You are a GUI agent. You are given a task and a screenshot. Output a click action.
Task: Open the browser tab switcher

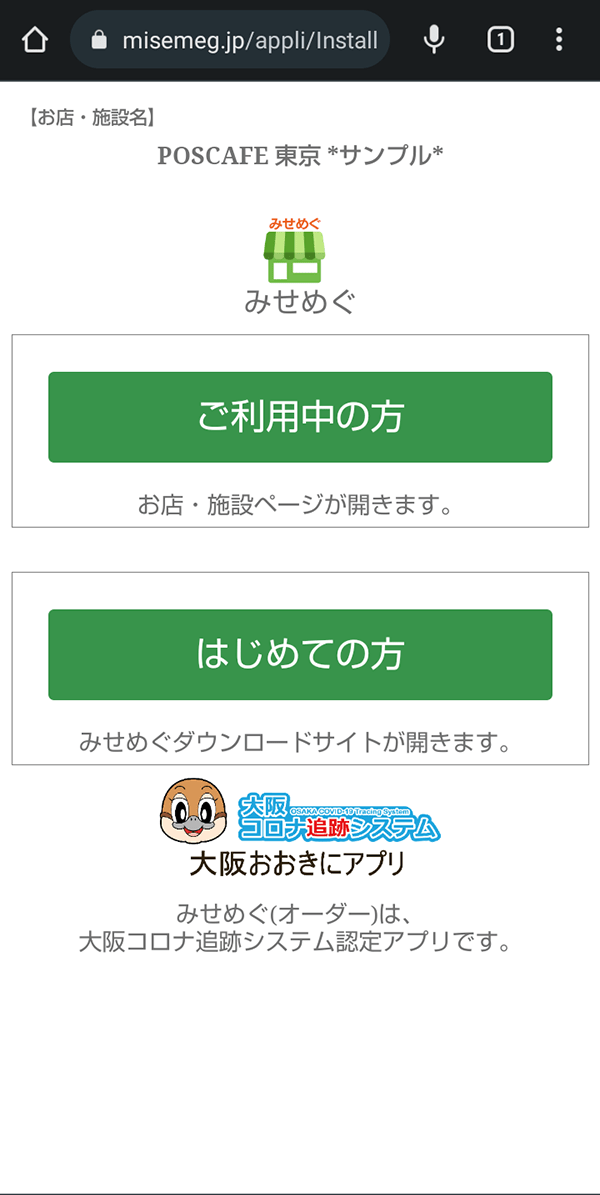coord(500,40)
